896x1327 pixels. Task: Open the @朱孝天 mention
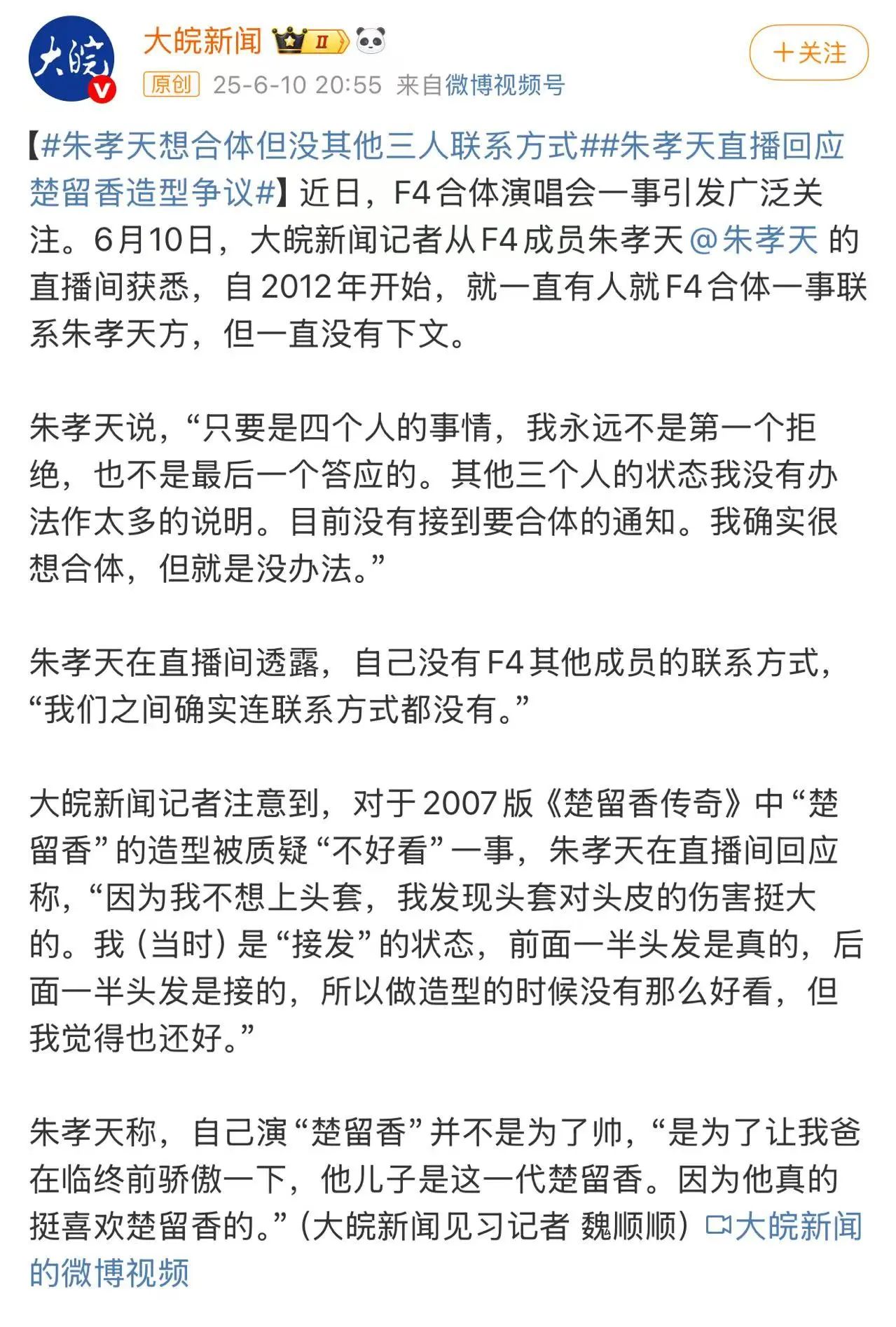point(754,240)
